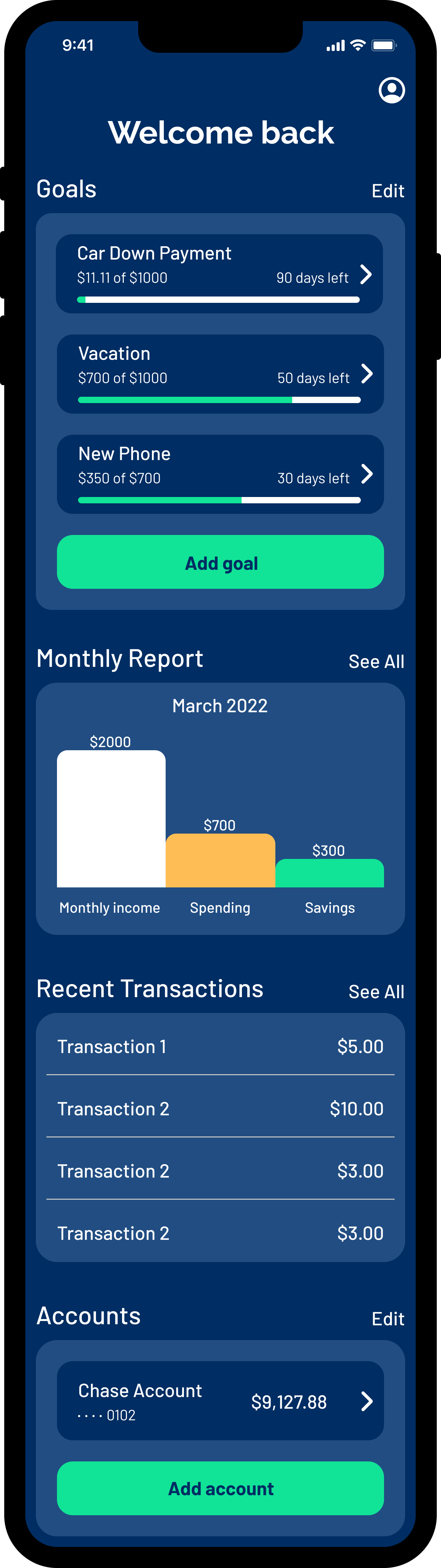Edit the Accounts section
Viewport: 441px width, 1568px height.
click(x=388, y=1318)
